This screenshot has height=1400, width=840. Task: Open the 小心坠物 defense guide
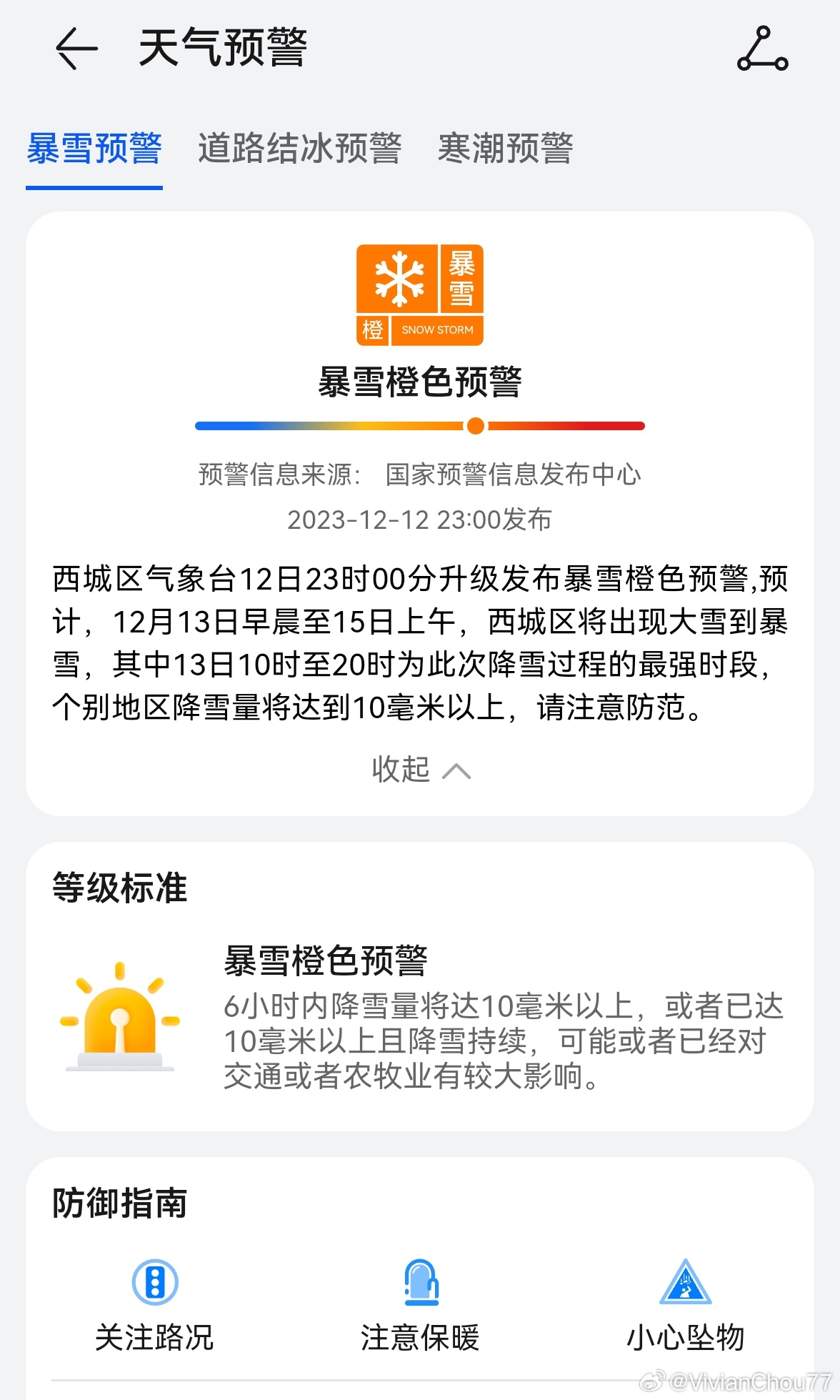pos(685,1306)
